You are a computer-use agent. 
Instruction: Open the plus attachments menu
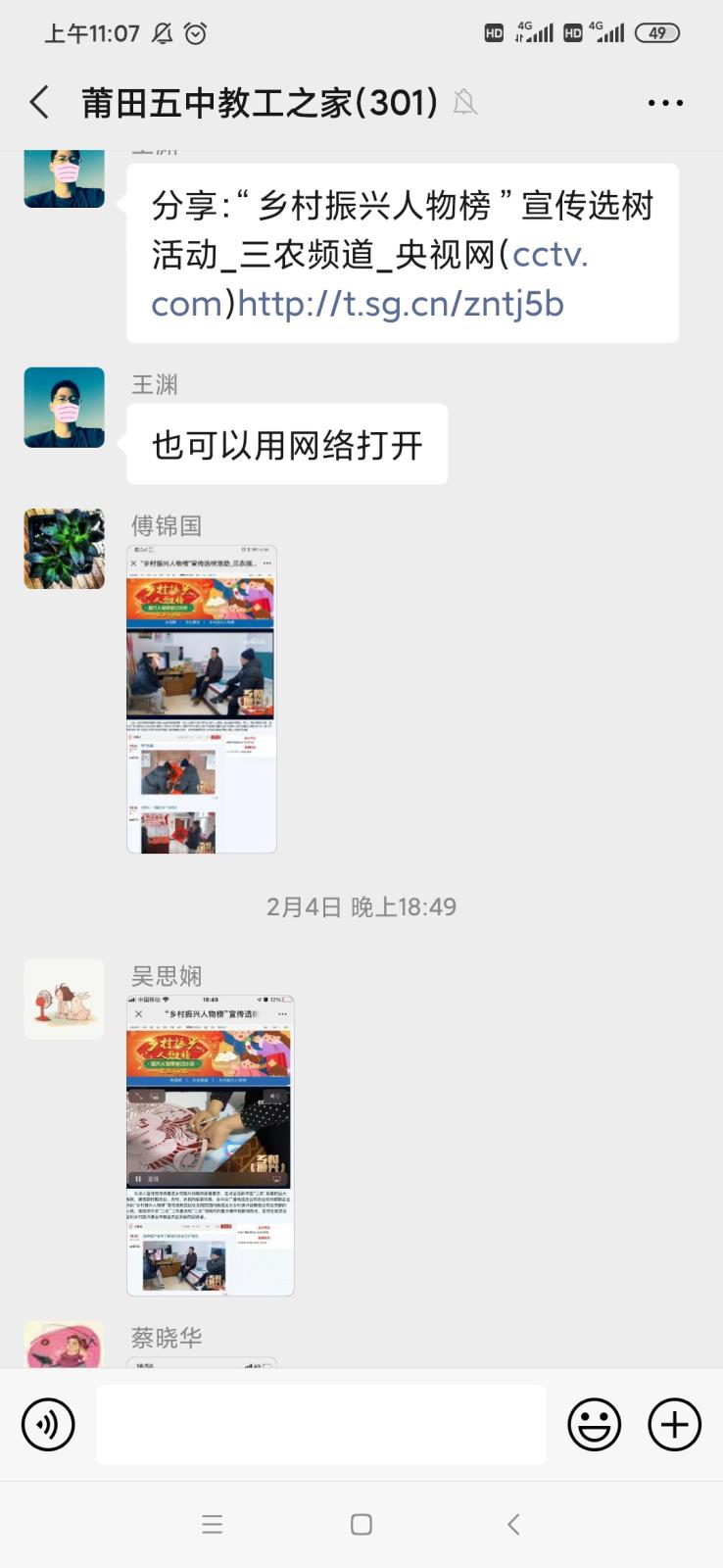(675, 1424)
